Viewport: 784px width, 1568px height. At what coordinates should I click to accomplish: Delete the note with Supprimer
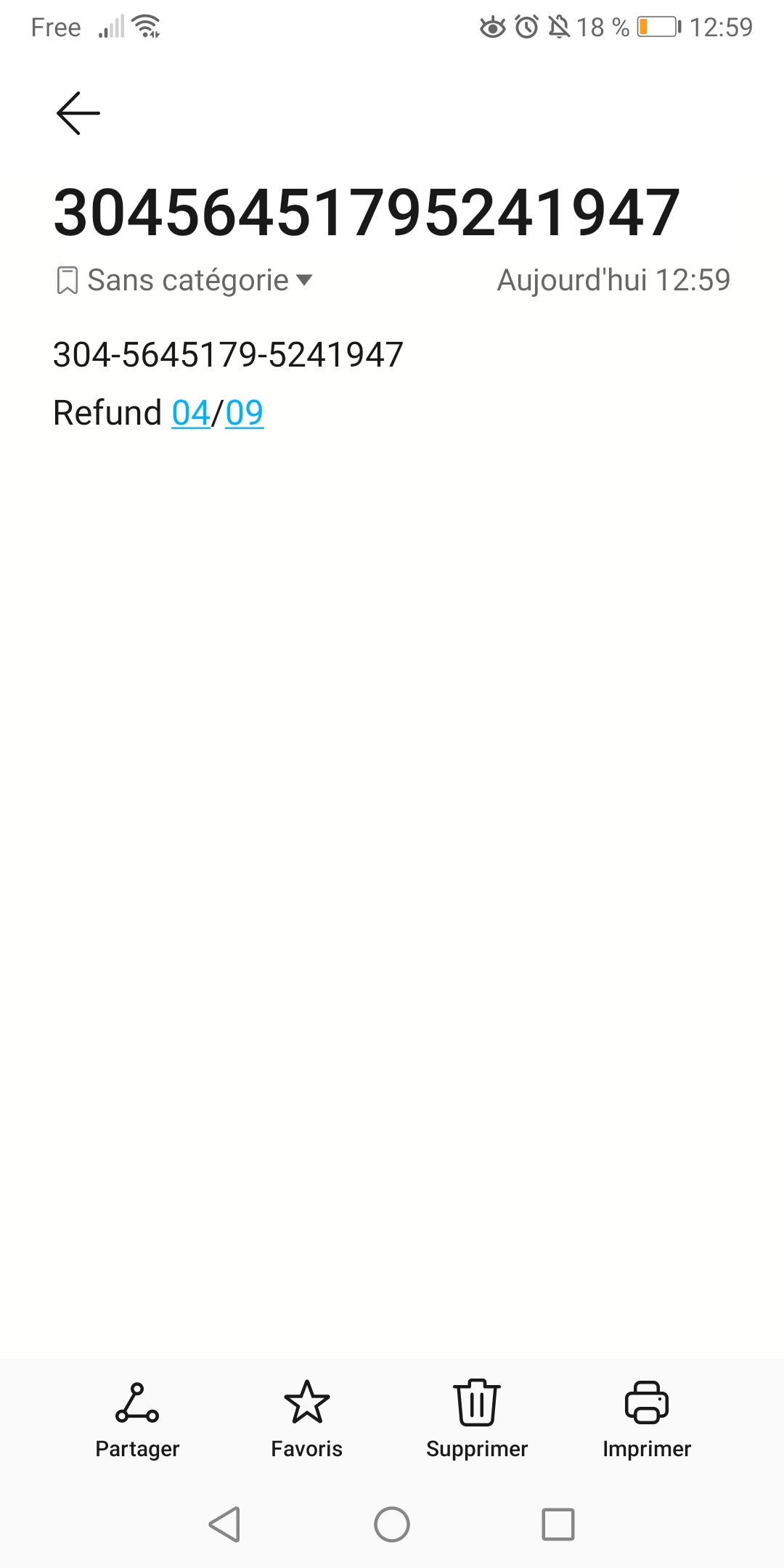(476, 1419)
